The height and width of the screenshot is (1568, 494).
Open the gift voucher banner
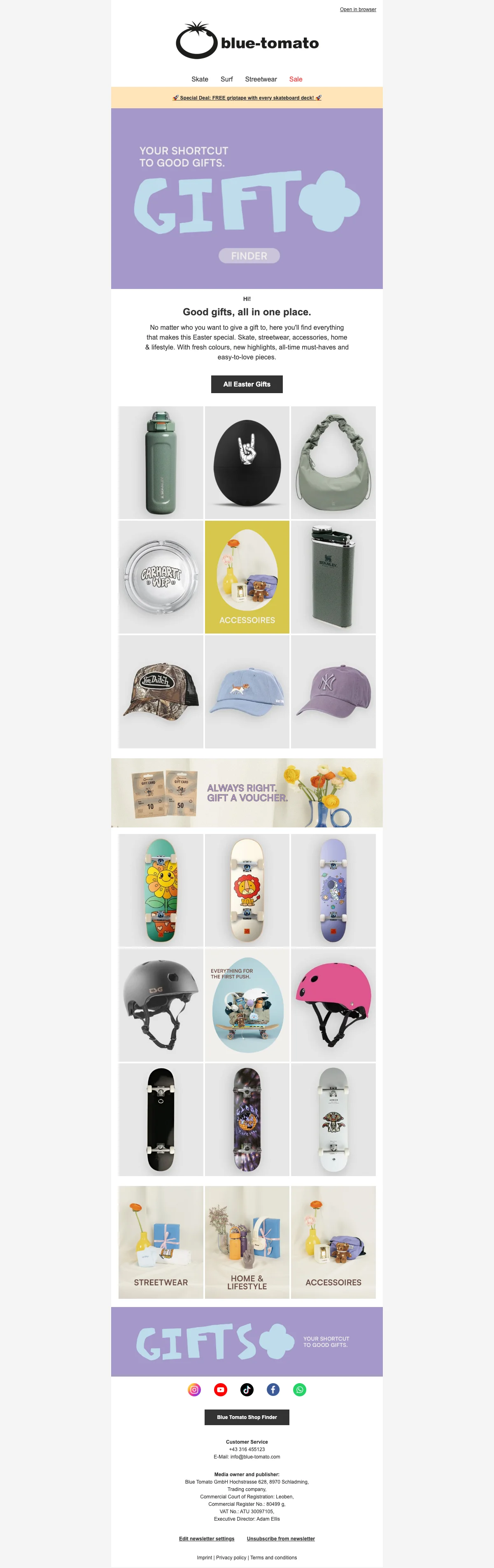click(x=247, y=792)
